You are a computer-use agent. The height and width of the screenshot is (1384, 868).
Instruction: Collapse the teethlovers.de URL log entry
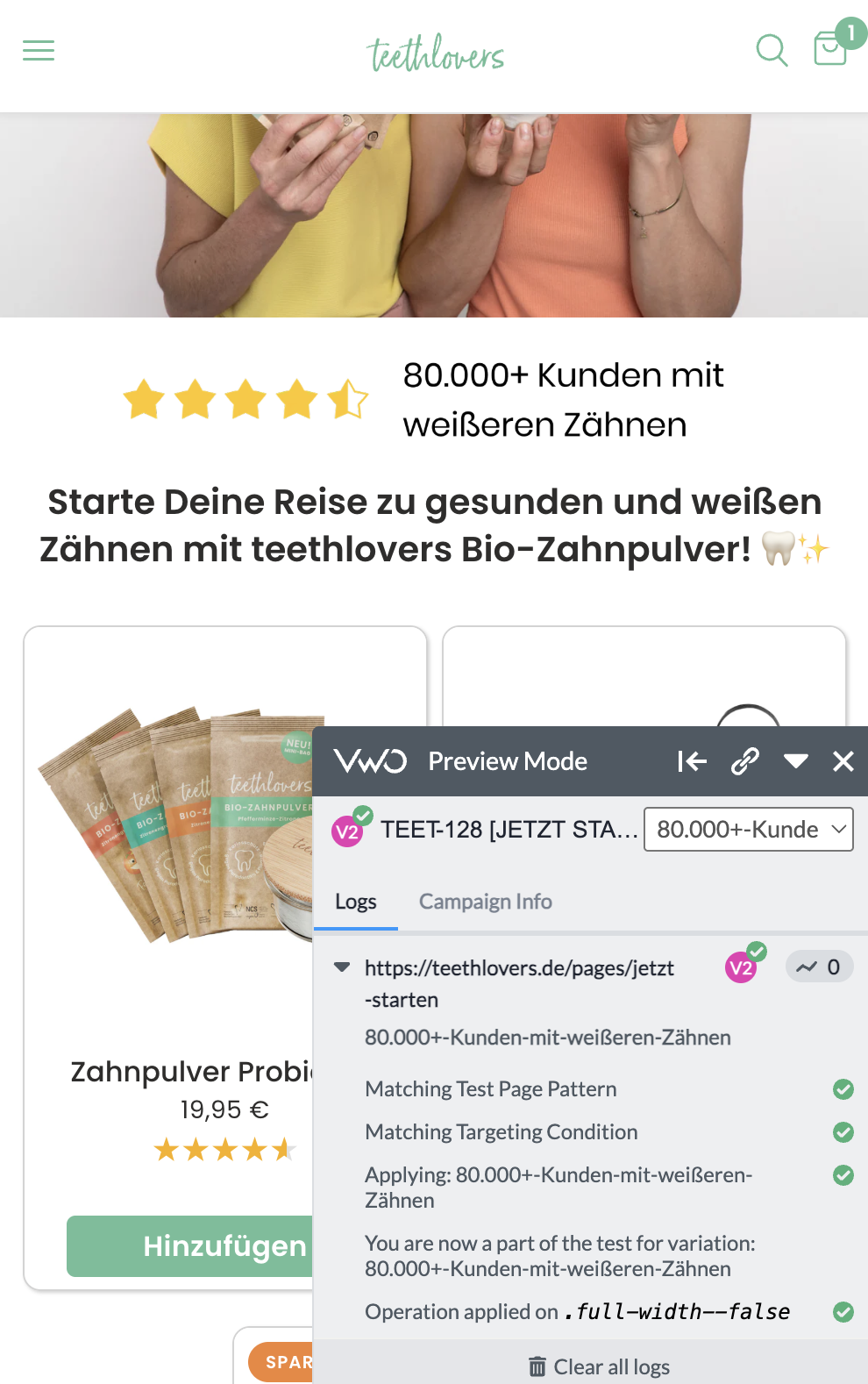tap(342, 967)
